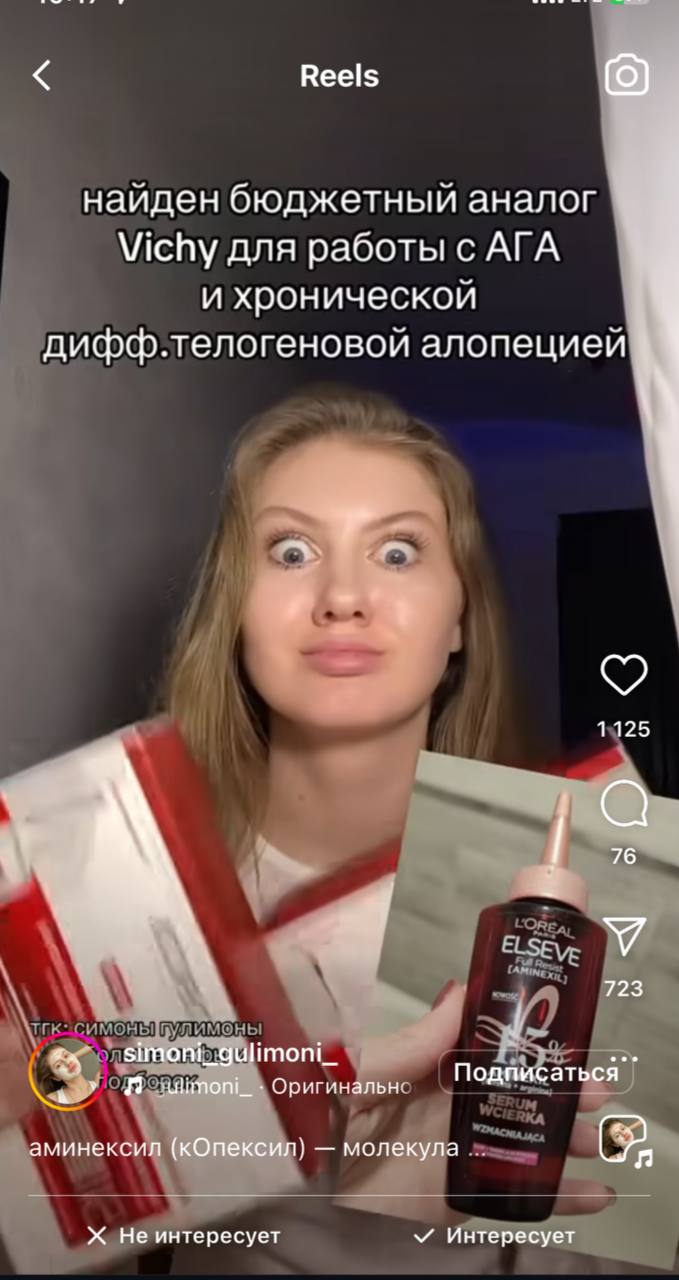Mark reel as Не интересует
679x1280 pixels.
pos(183,1236)
